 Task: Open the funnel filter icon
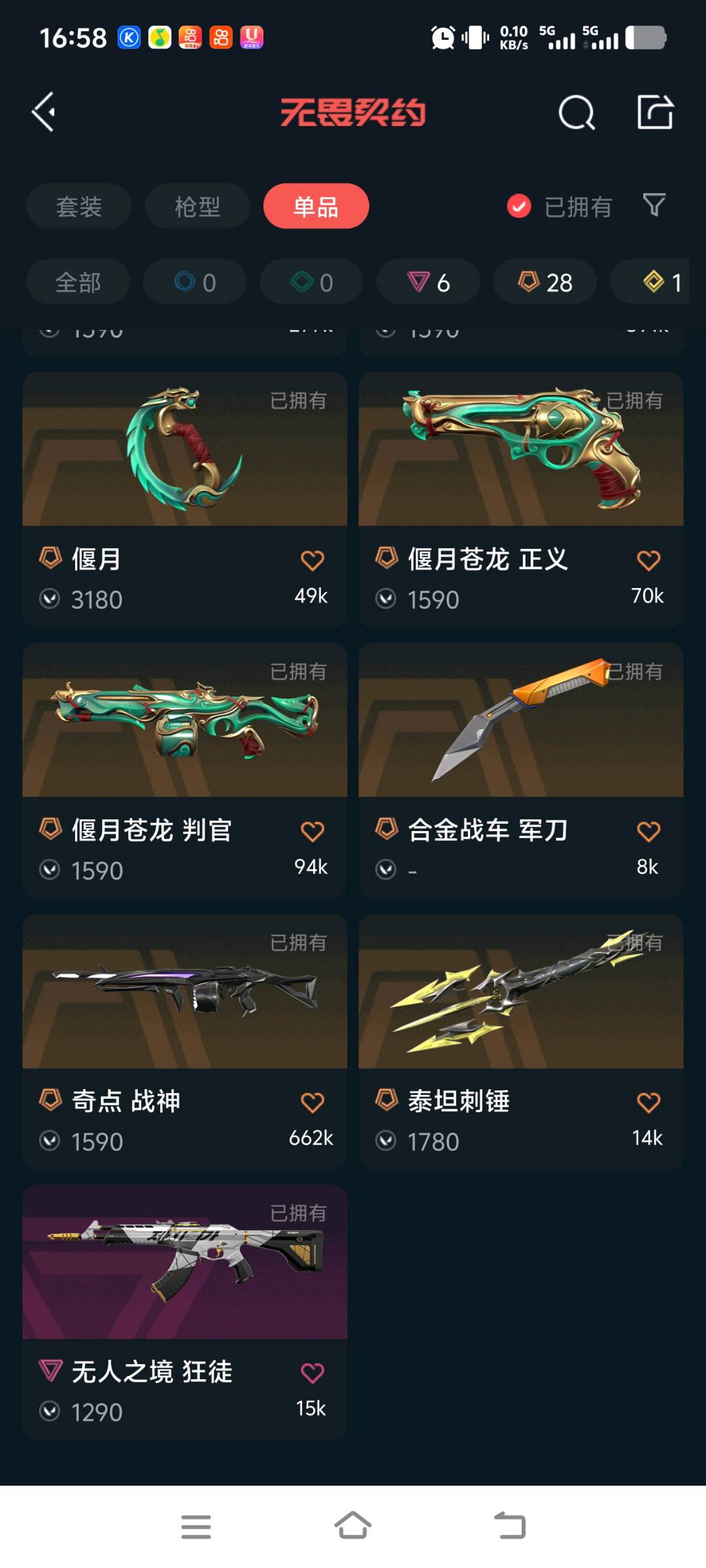pos(654,205)
